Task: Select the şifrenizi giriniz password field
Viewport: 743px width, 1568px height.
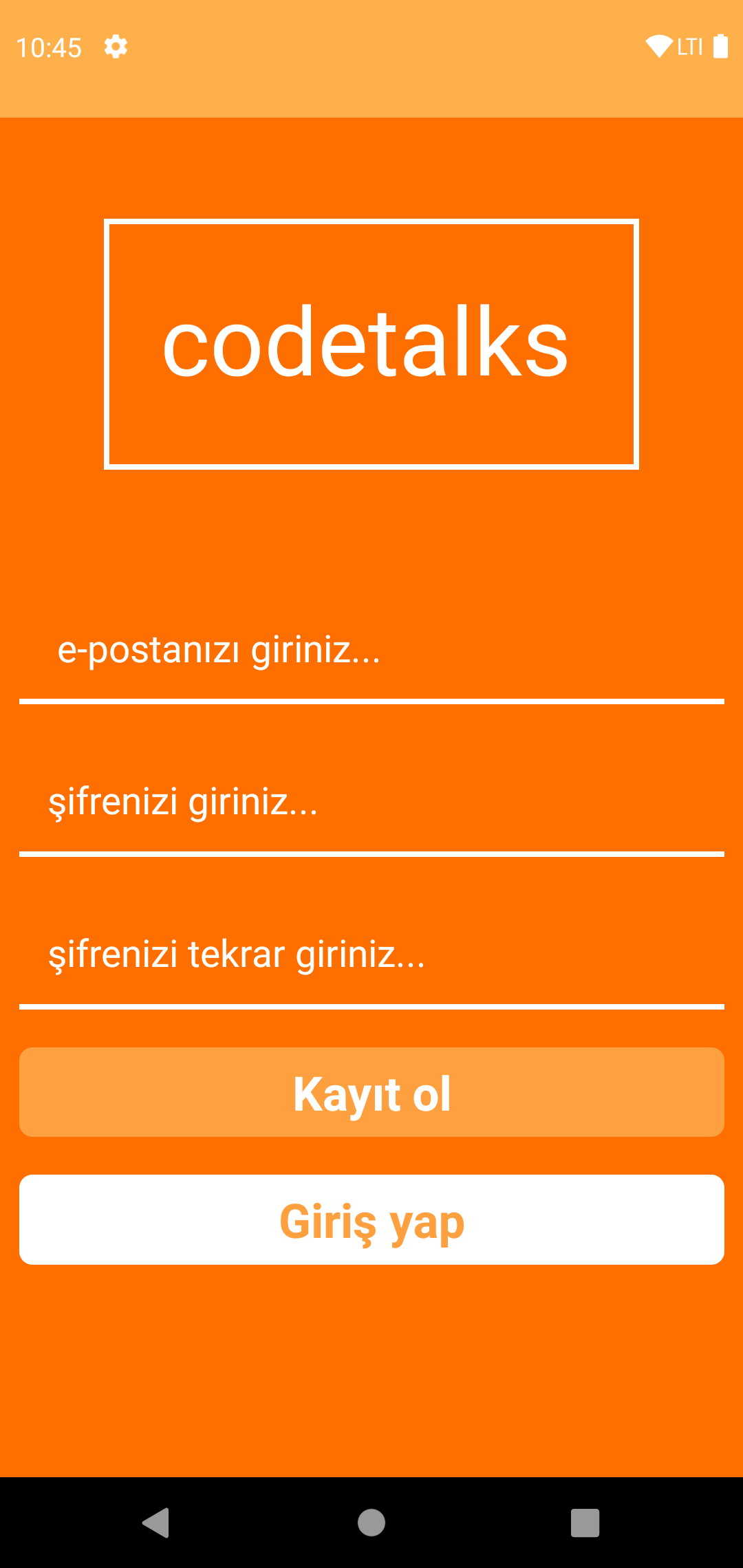Action: 371,803
